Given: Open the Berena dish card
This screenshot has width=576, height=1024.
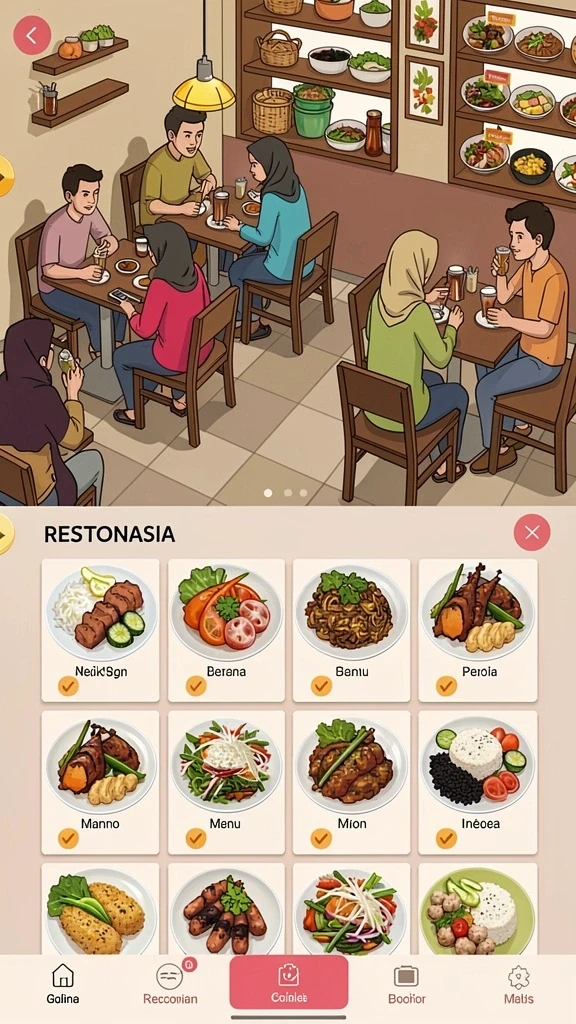Looking at the screenshot, I should [226, 630].
